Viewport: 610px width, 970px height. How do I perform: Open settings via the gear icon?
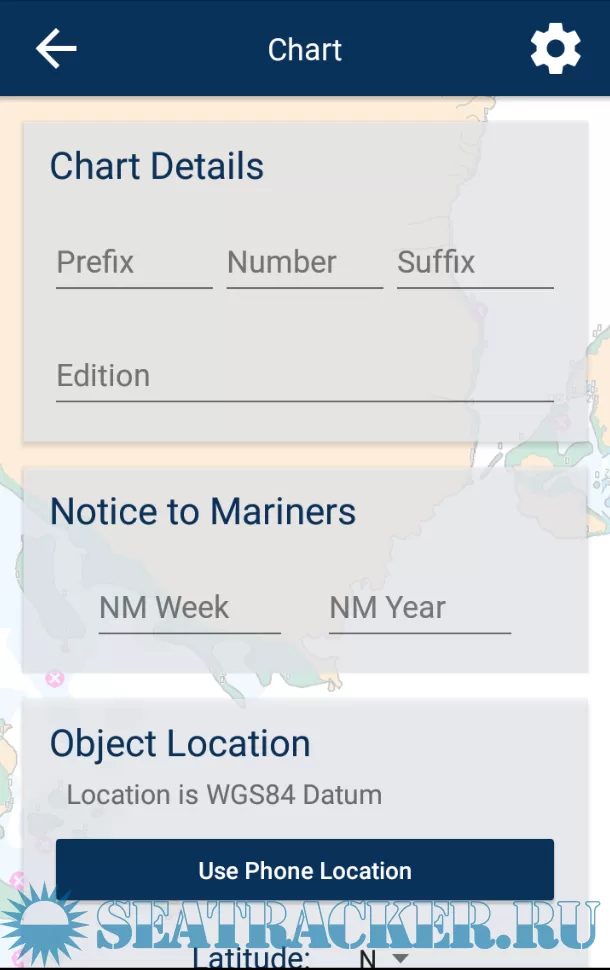[554, 49]
